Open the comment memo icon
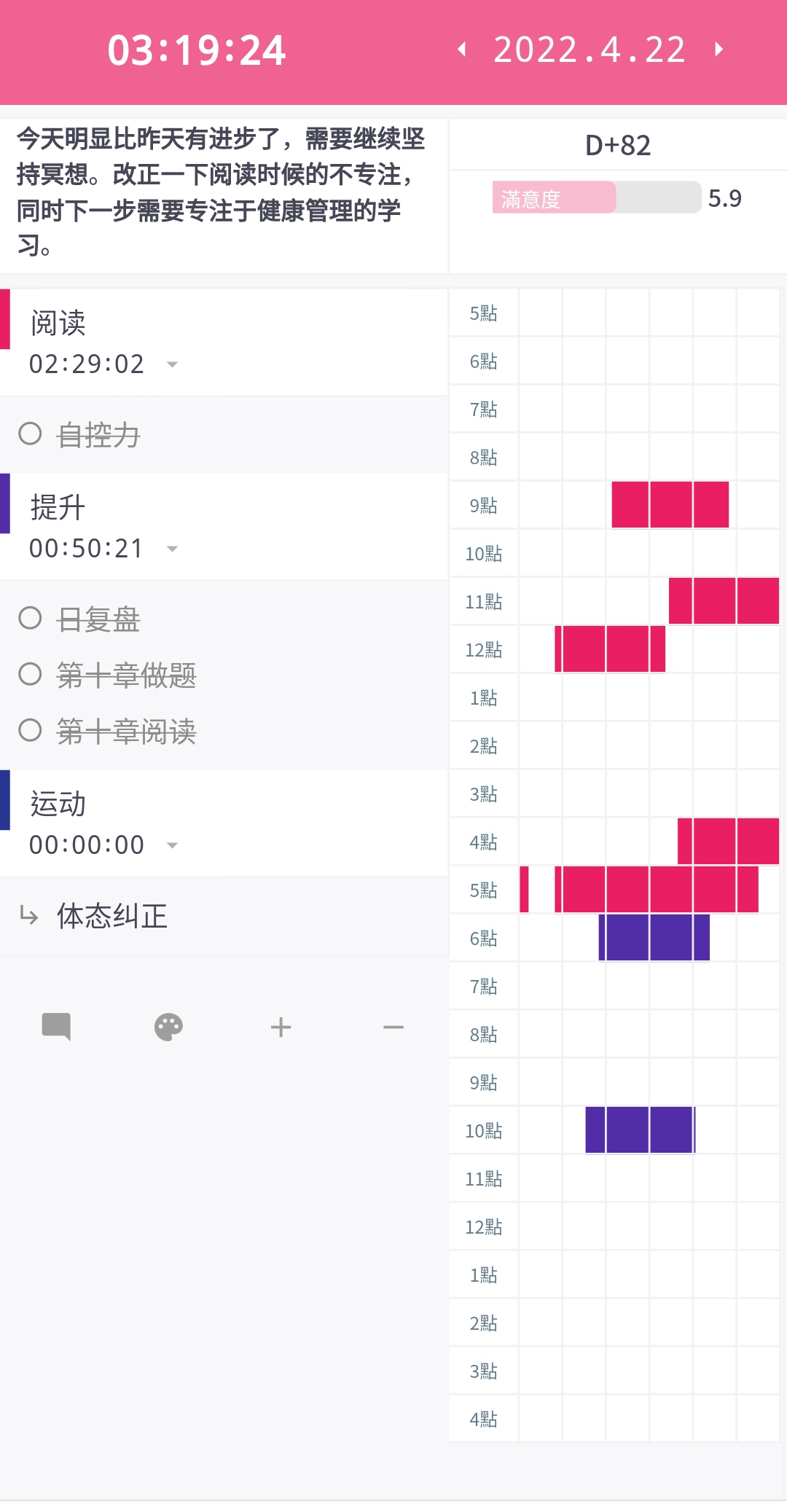The width and height of the screenshot is (787, 1512). click(x=56, y=1027)
